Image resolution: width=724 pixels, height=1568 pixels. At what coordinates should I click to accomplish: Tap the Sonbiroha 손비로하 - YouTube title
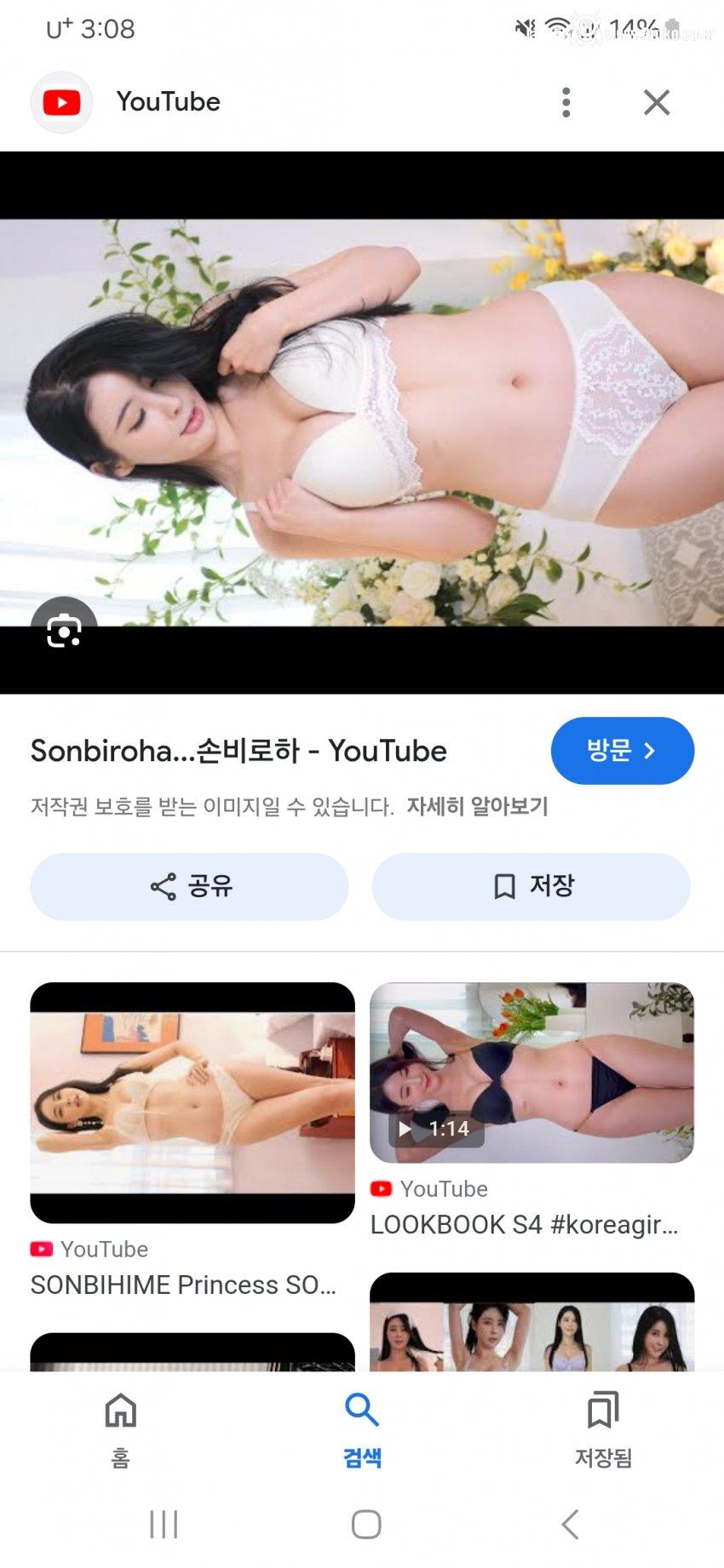[238, 750]
